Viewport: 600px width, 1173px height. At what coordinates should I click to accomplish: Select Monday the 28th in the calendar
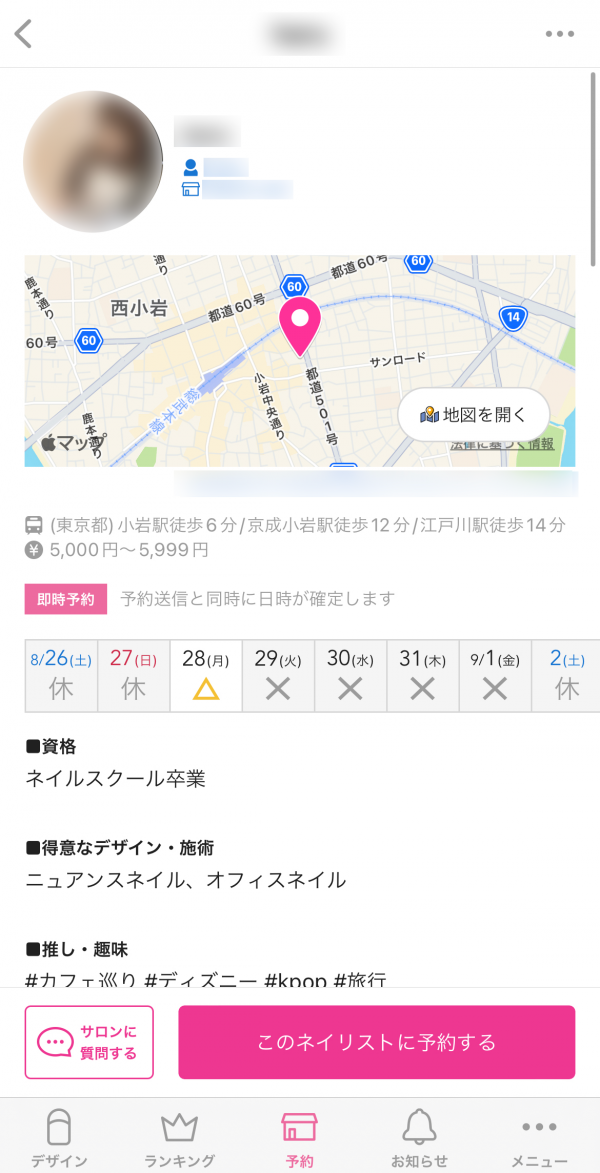pos(206,675)
